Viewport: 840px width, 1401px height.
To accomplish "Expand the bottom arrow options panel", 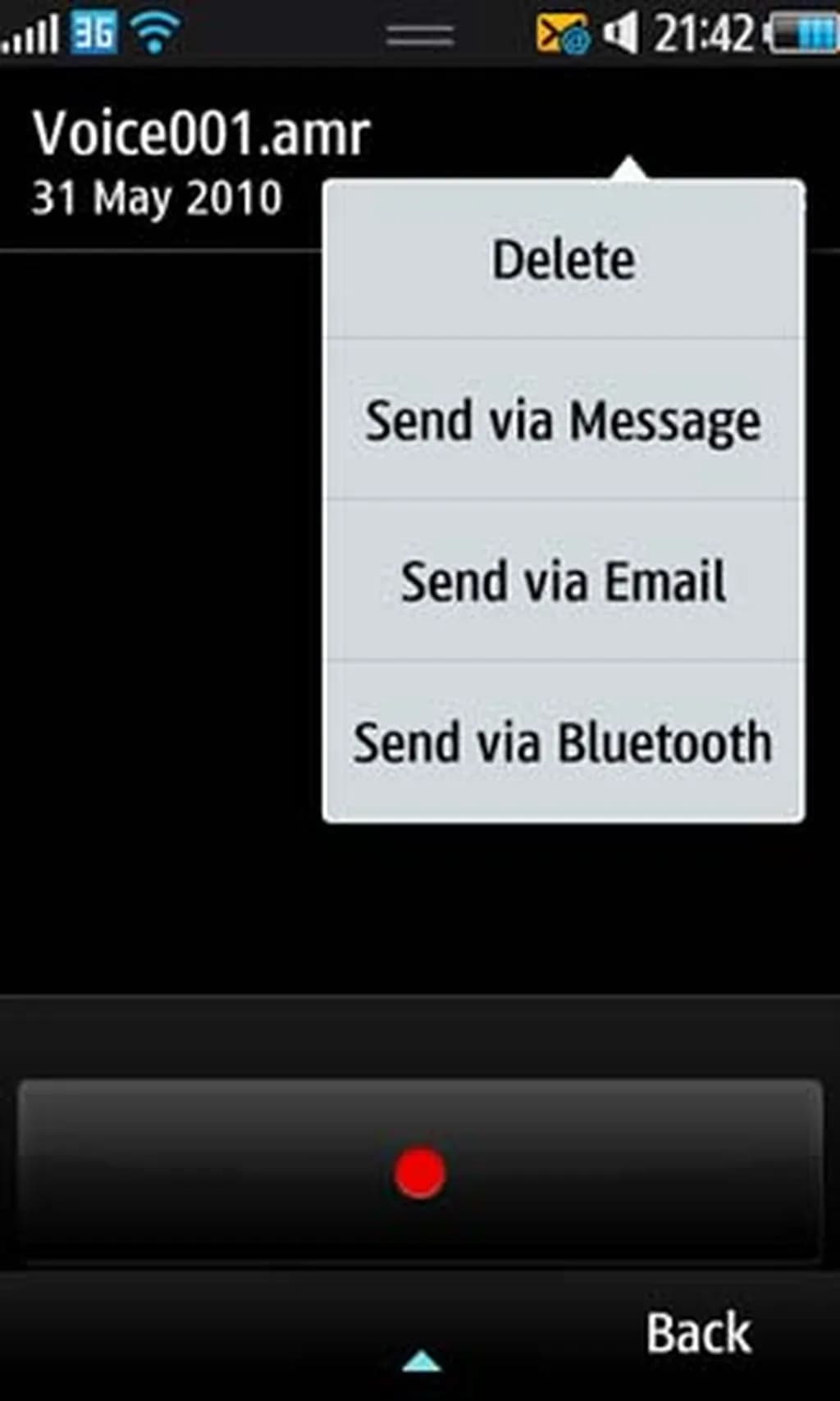I will tap(422, 1362).
